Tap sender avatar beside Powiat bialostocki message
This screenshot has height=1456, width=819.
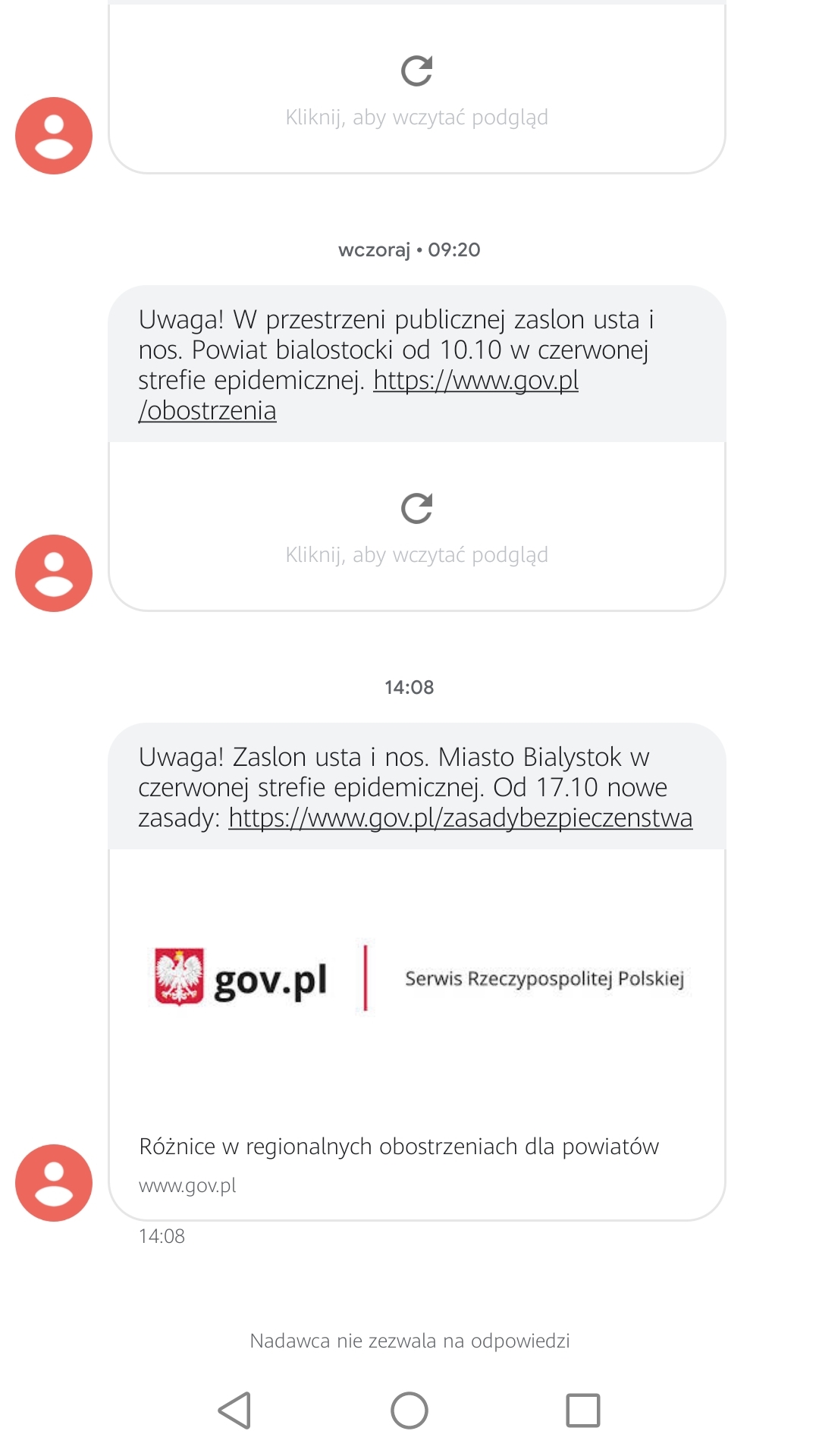pyautogui.click(x=54, y=573)
